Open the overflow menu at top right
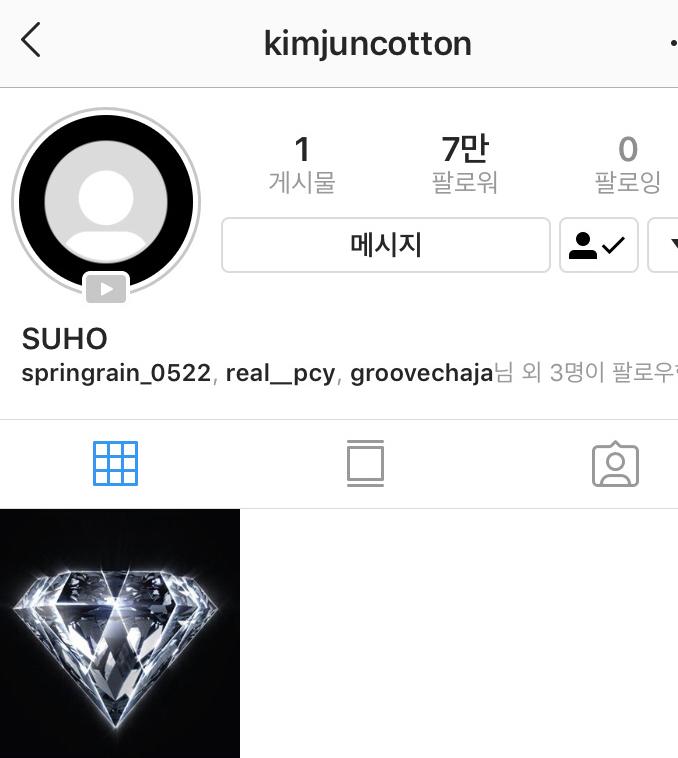Screen dimensions: 678x758 click(672, 43)
